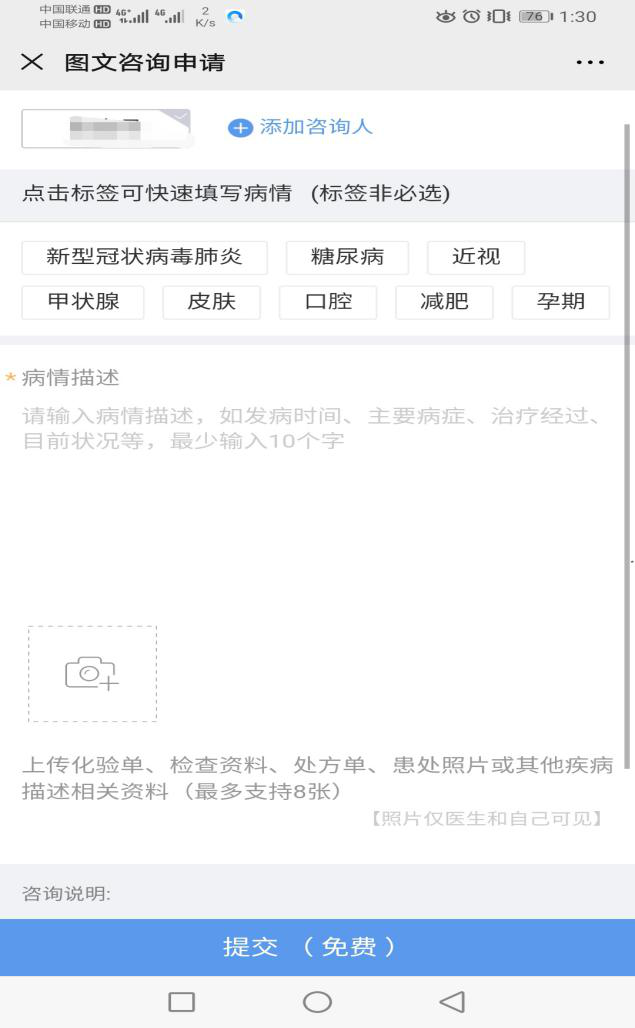Choose the 糖尿病 tag

347,257
